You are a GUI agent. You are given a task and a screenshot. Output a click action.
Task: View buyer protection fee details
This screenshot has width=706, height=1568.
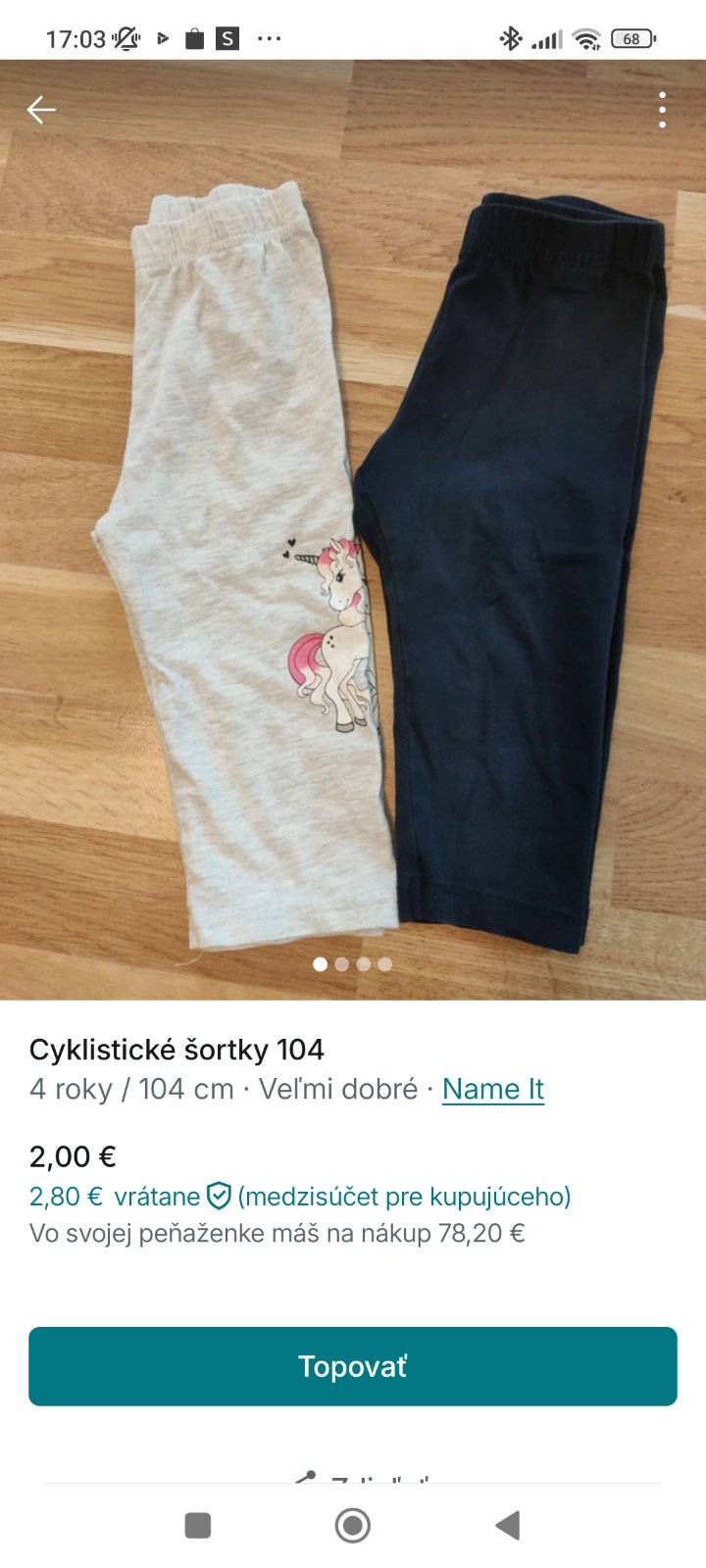click(218, 1197)
